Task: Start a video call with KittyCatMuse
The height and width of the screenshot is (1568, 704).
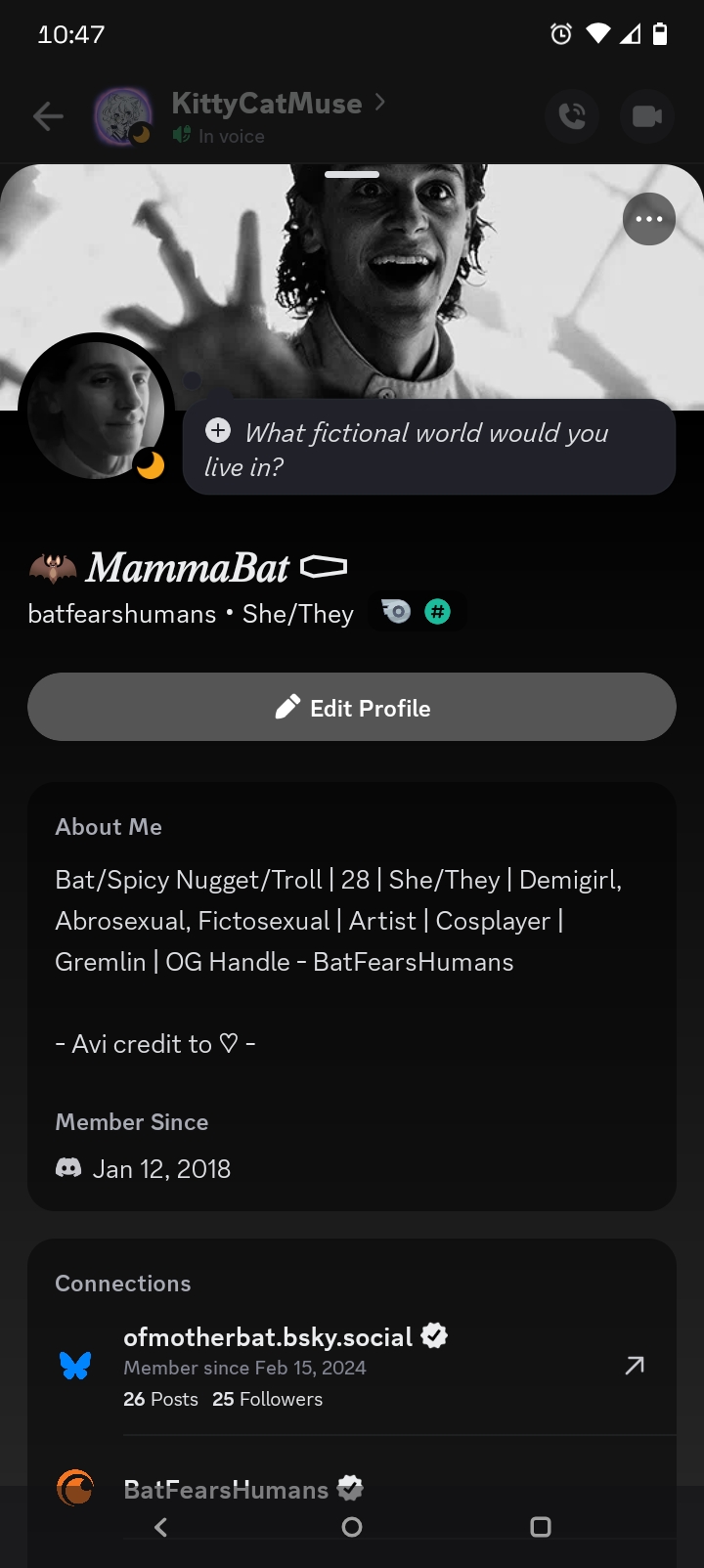Action: tap(647, 117)
